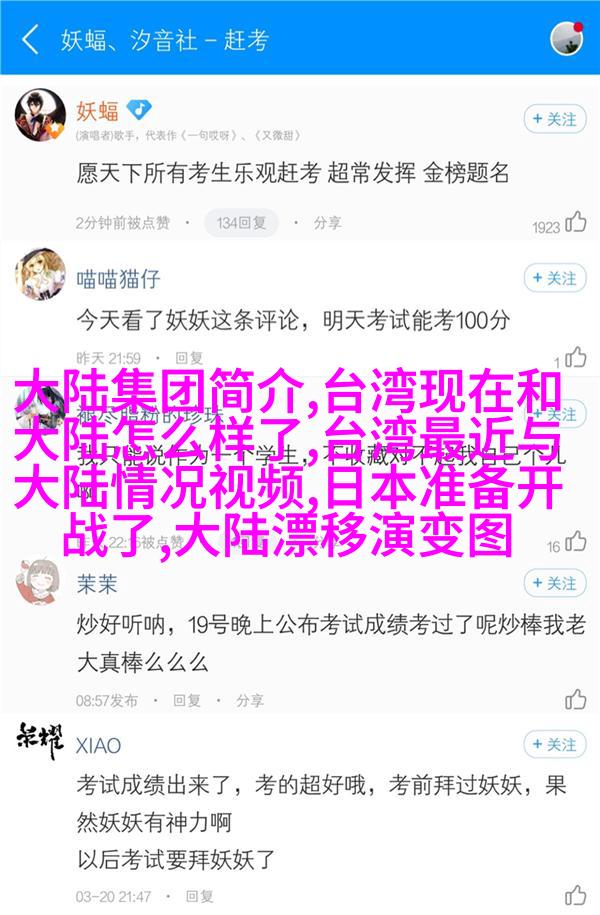The image size is (600, 915).
Task: Open 134回复 under 妖蝠's comment
Action: point(239,222)
